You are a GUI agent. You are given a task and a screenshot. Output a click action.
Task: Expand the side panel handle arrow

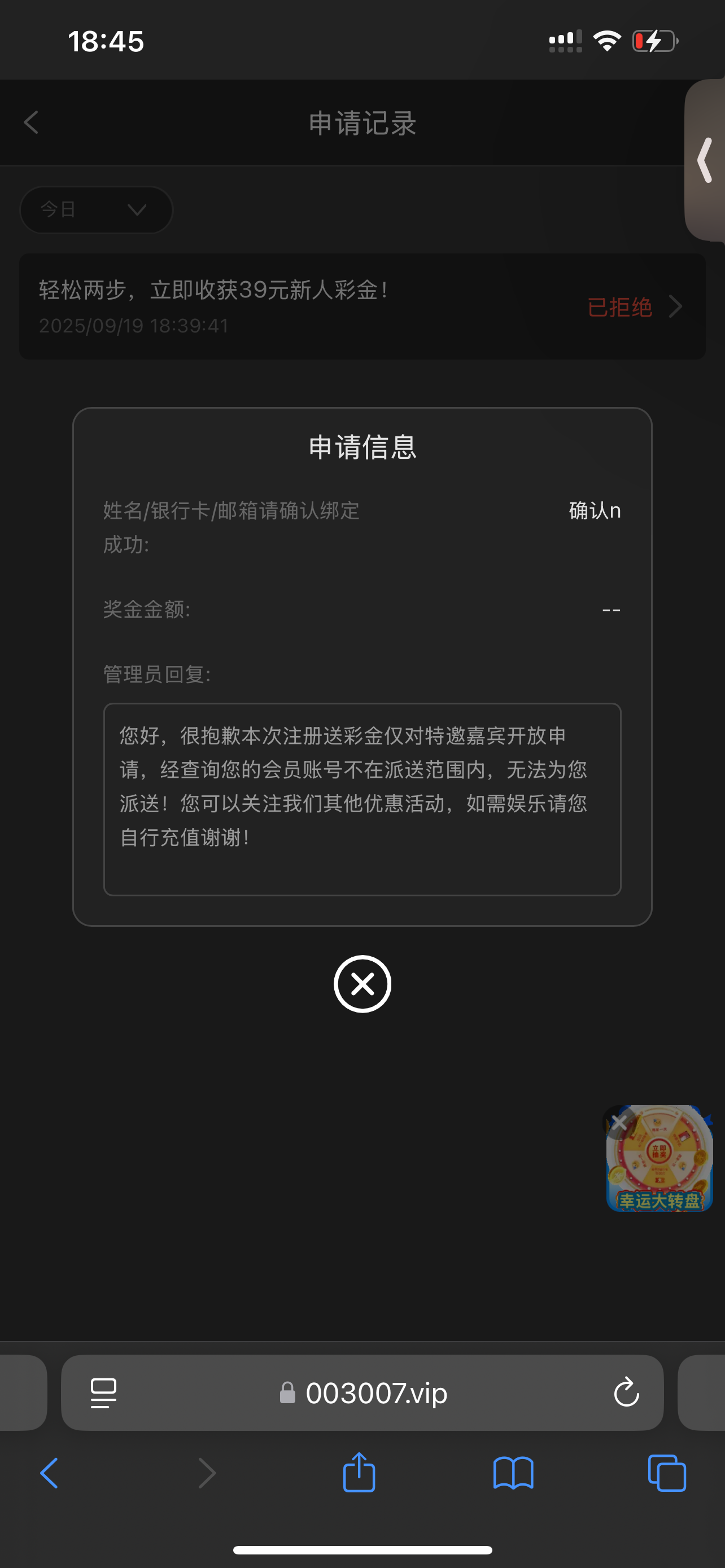click(x=706, y=160)
